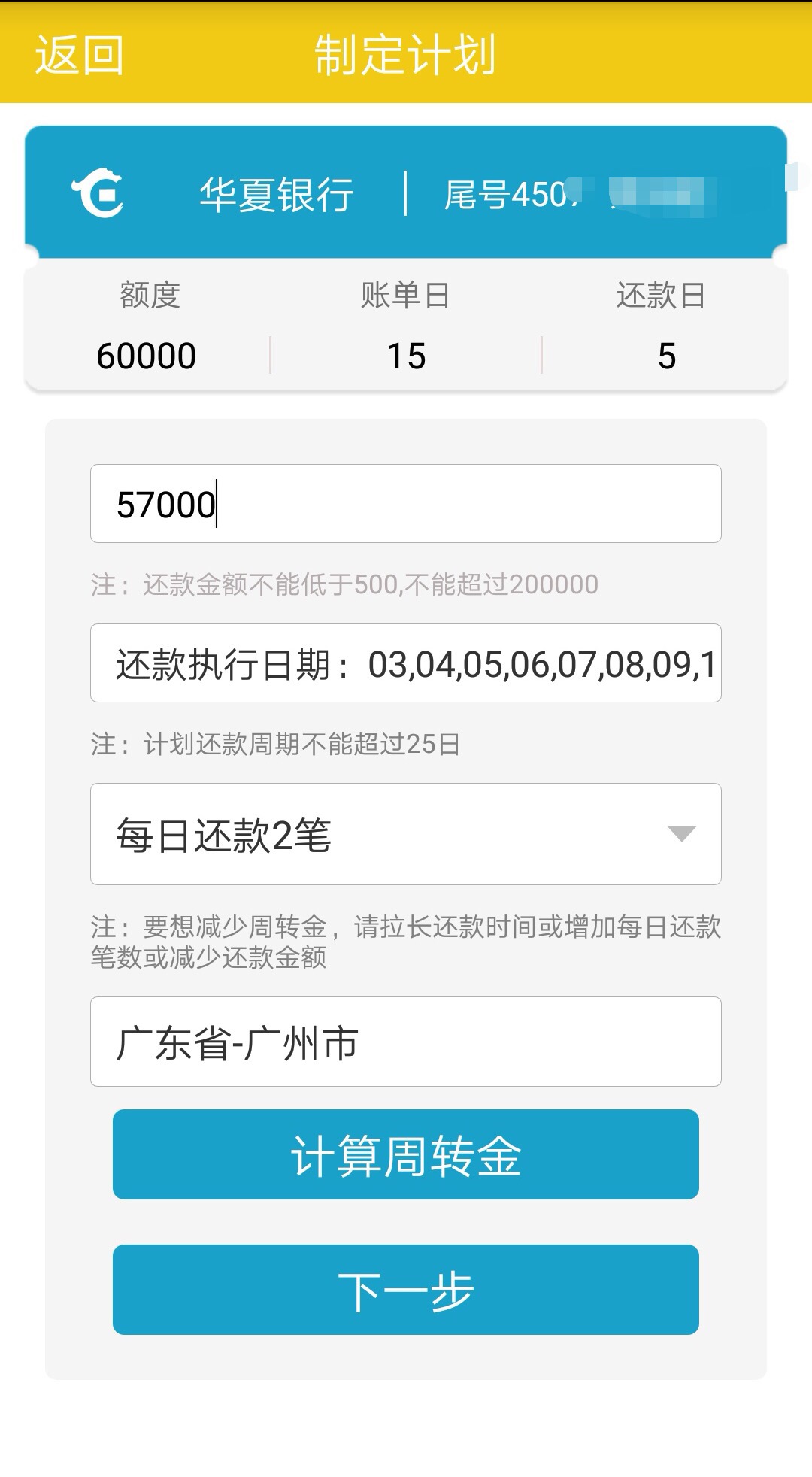This screenshot has height=1477, width=812.
Task: Open the 广东省-广州市 region selector
Action: (406, 1042)
